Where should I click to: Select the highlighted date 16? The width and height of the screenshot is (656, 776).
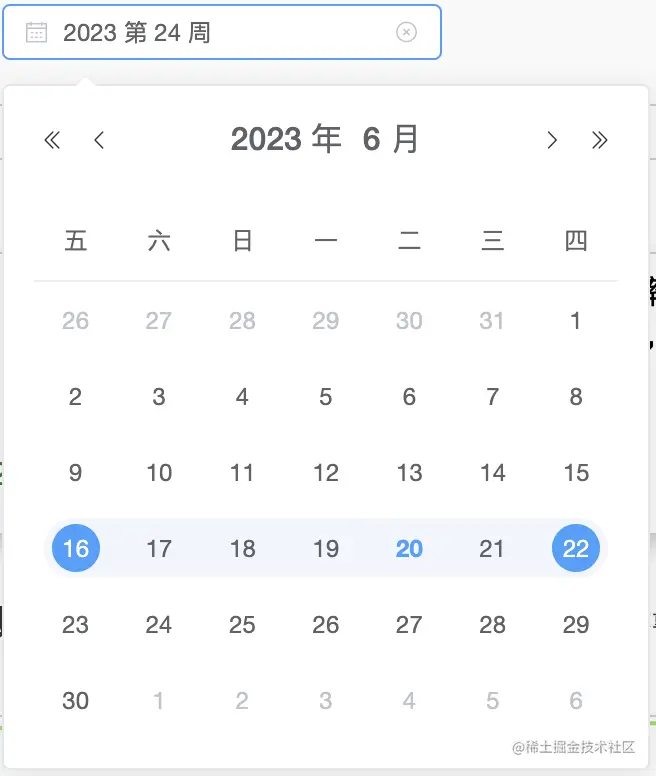pos(76,549)
